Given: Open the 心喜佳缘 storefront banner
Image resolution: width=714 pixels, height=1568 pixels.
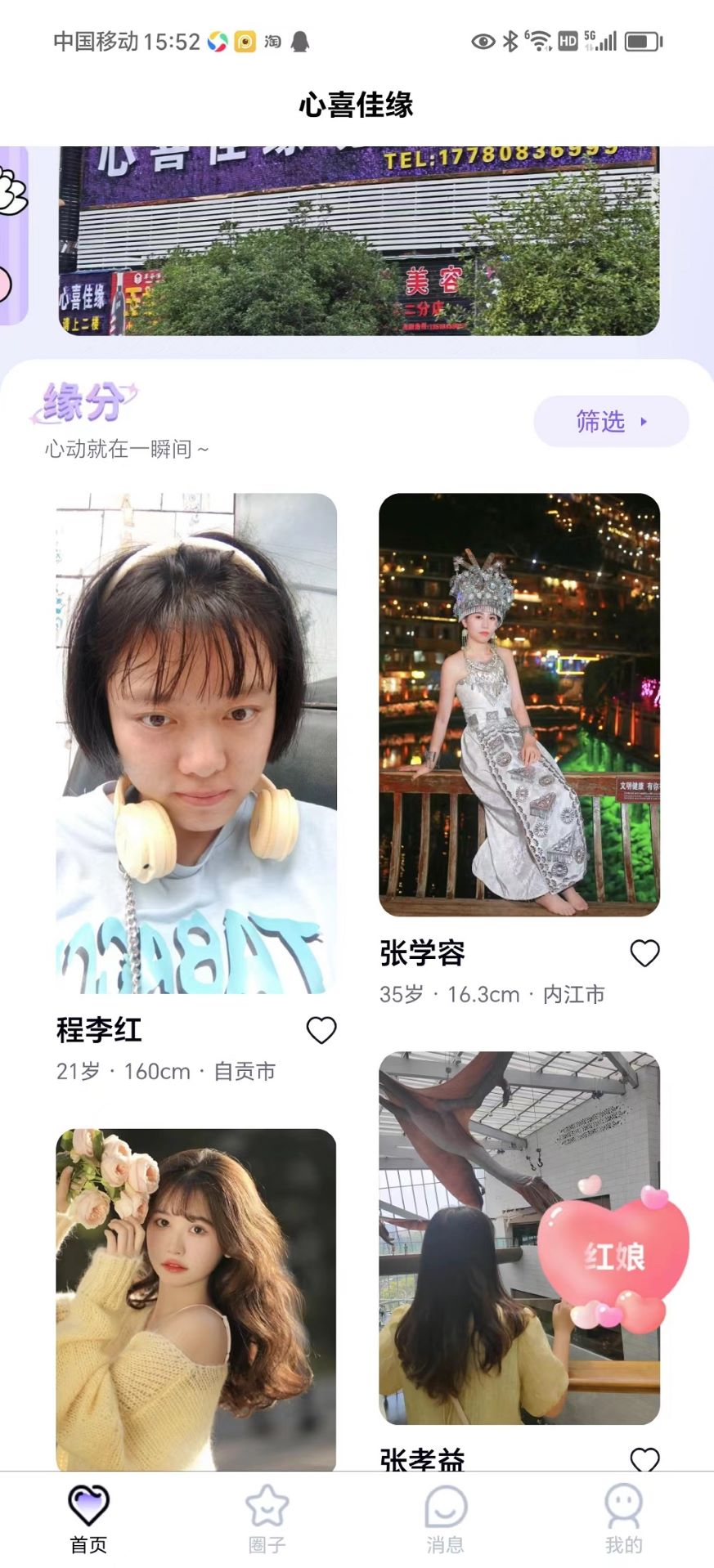Looking at the screenshot, I should tap(358, 240).
